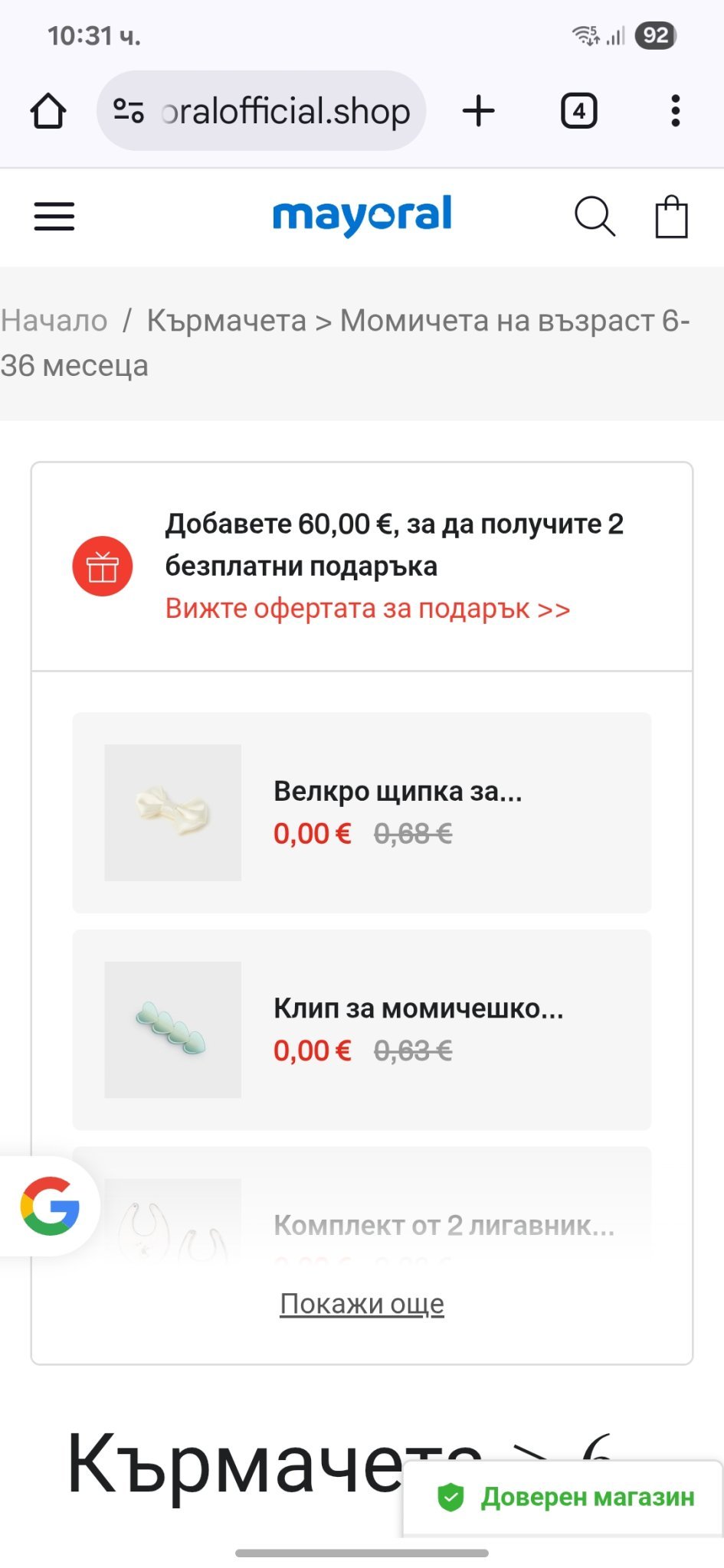View the gift offer link Вижте офертата за подарък
Screen dimensions: 724x1568
[x=368, y=609]
